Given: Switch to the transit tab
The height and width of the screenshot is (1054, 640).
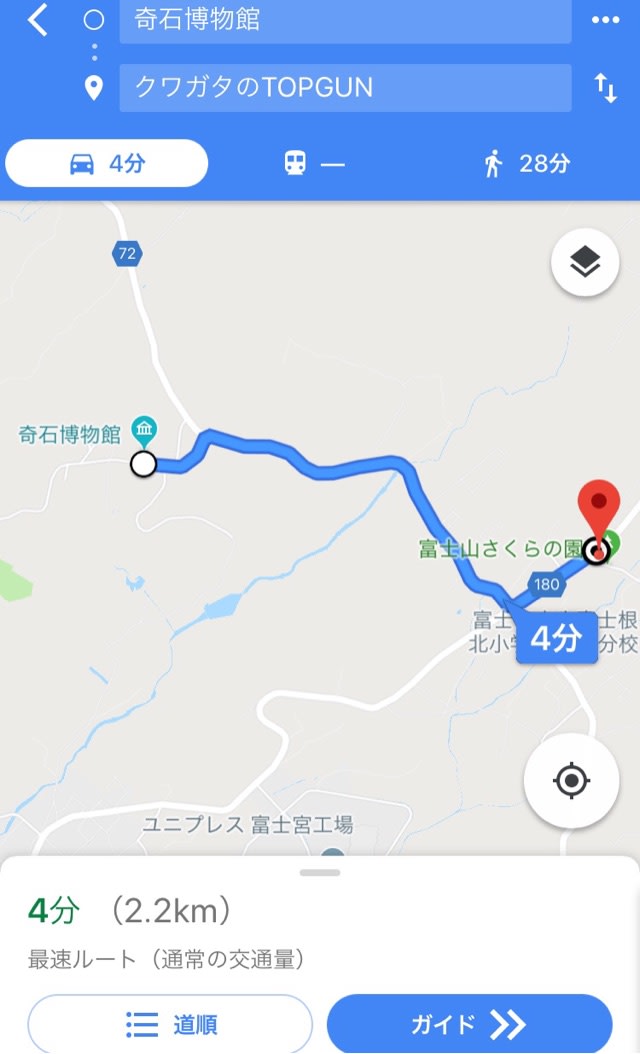Looking at the screenshot, I should tap(313, 164).
